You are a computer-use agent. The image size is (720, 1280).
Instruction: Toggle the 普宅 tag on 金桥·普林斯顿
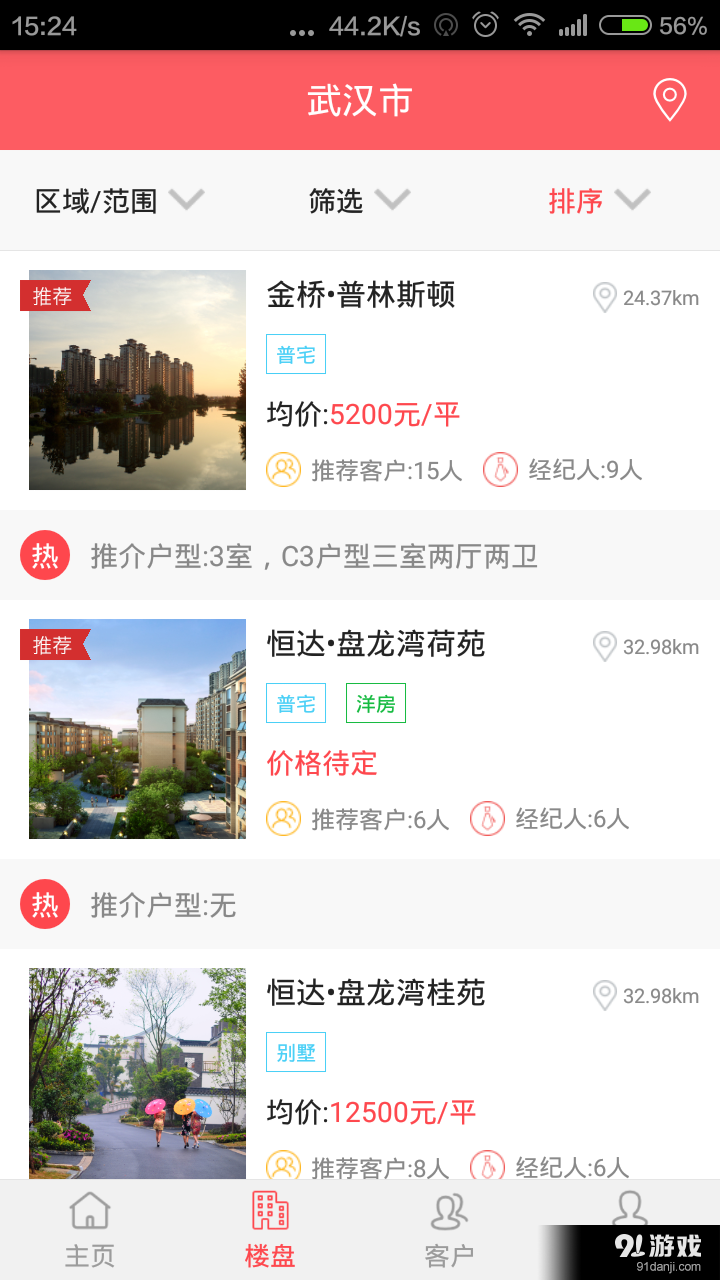[295, 354]
